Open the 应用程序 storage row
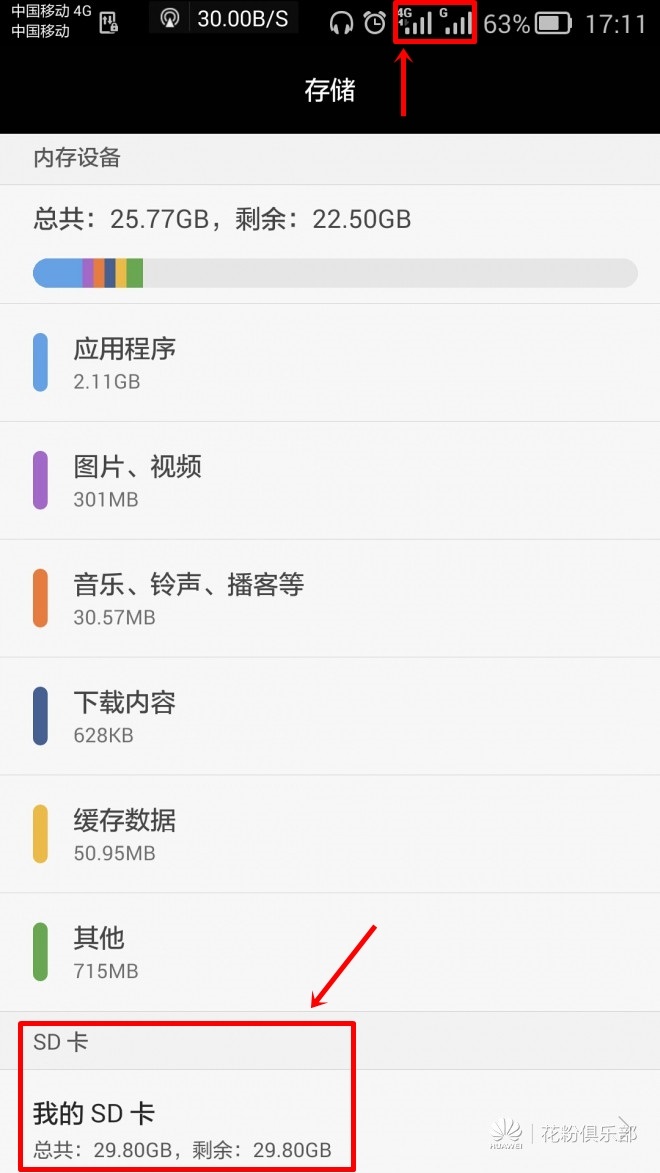Viewport: 660px width, 1173px height. [330, 363]
